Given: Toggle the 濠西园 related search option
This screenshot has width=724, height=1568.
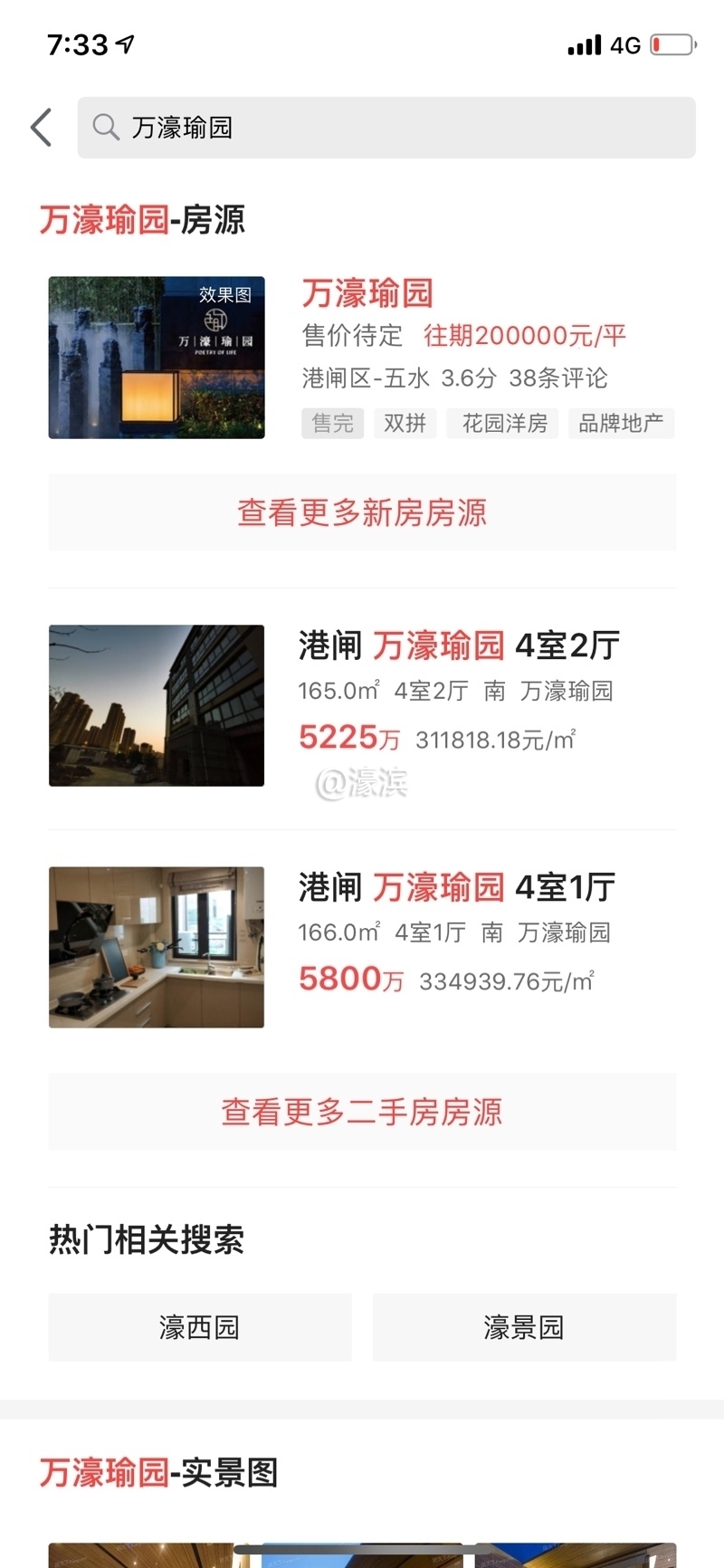Looking at the screenshot, I should pos(200,1327).
